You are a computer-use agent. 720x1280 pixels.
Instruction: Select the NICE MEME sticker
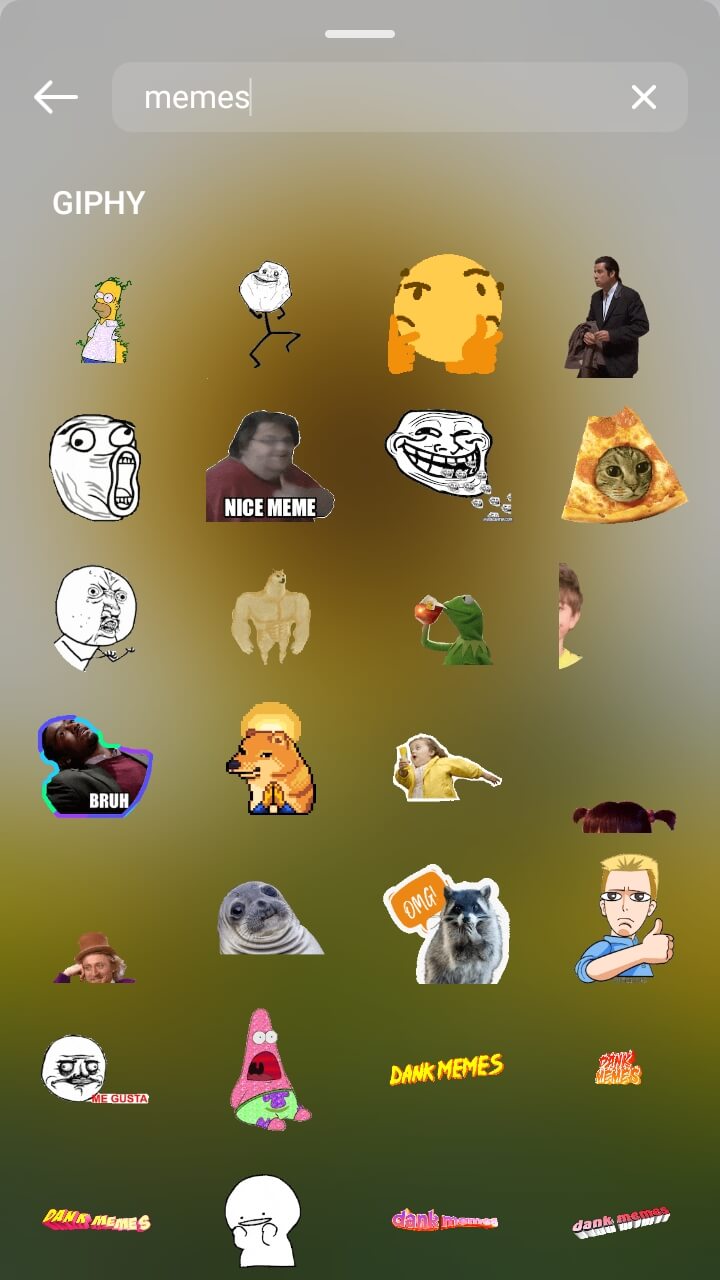(x=268, y=467)
